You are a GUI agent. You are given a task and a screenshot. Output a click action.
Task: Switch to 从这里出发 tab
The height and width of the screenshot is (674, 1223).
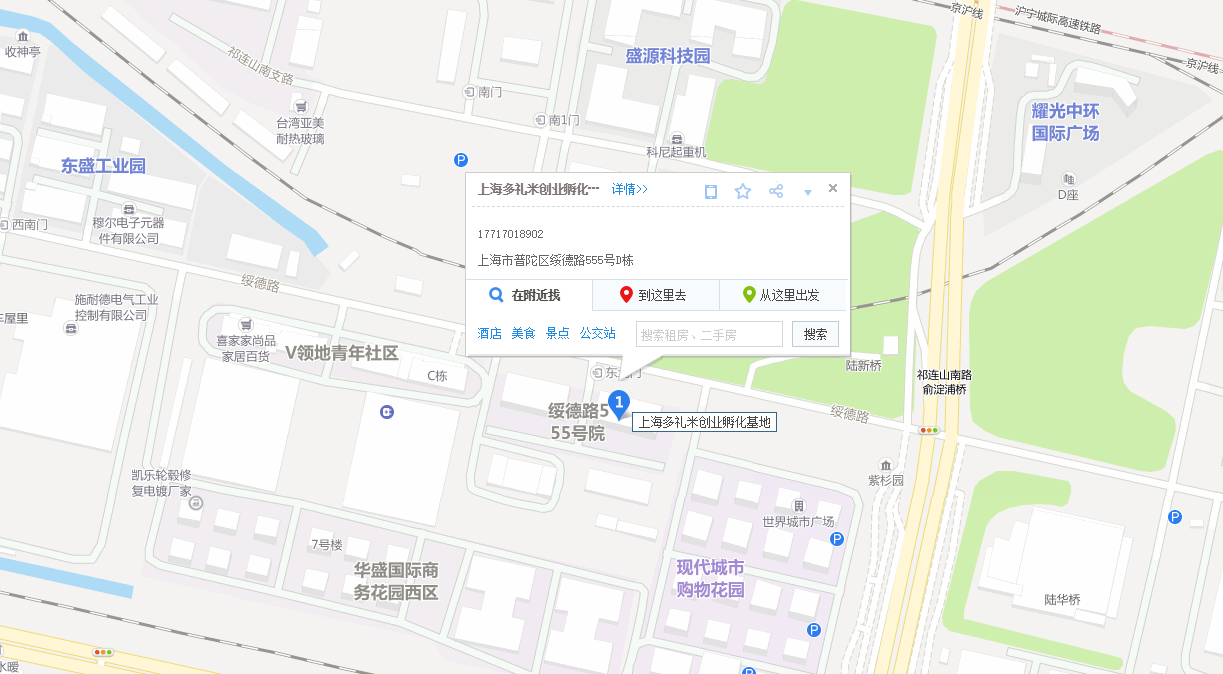[x=781, y=295]
